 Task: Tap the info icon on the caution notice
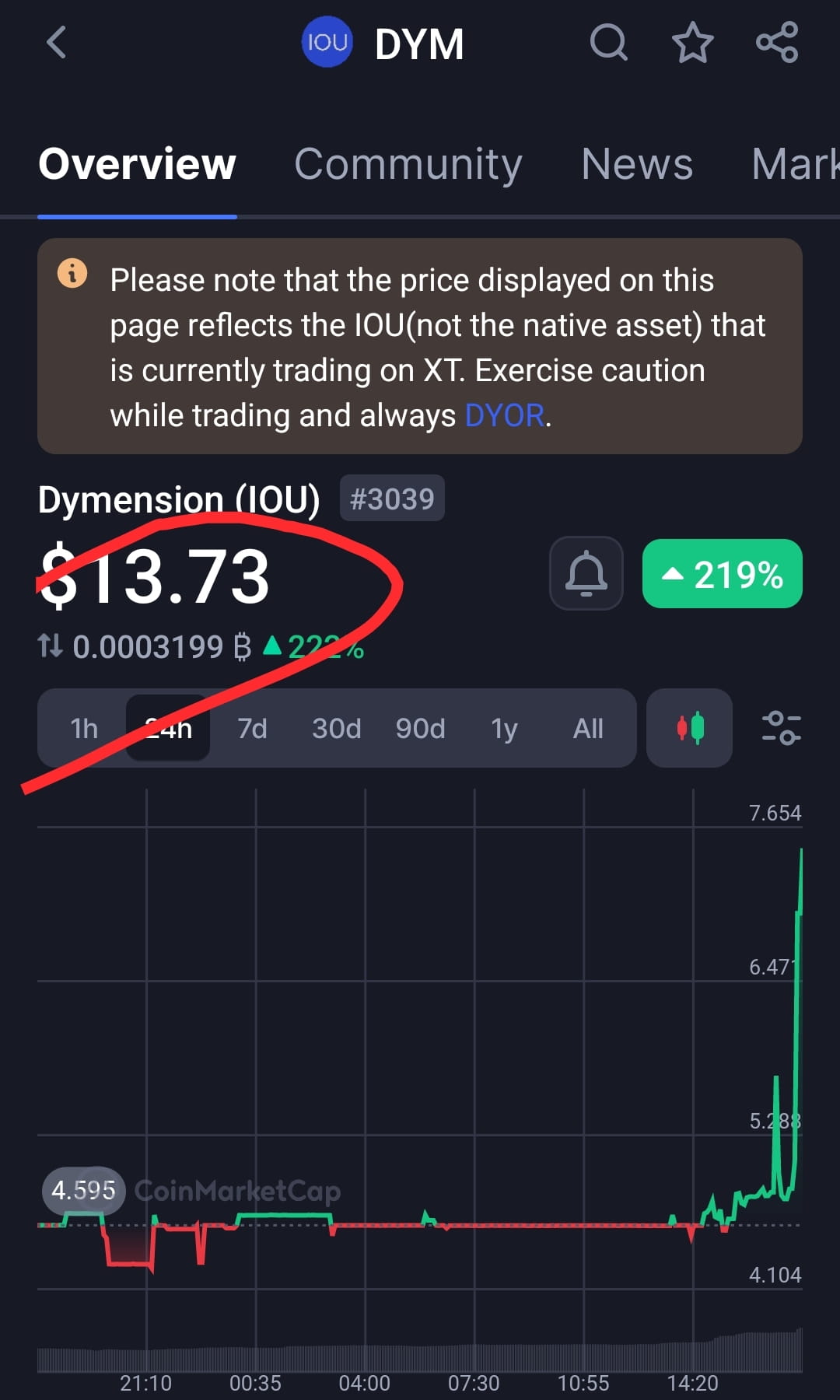73,274
